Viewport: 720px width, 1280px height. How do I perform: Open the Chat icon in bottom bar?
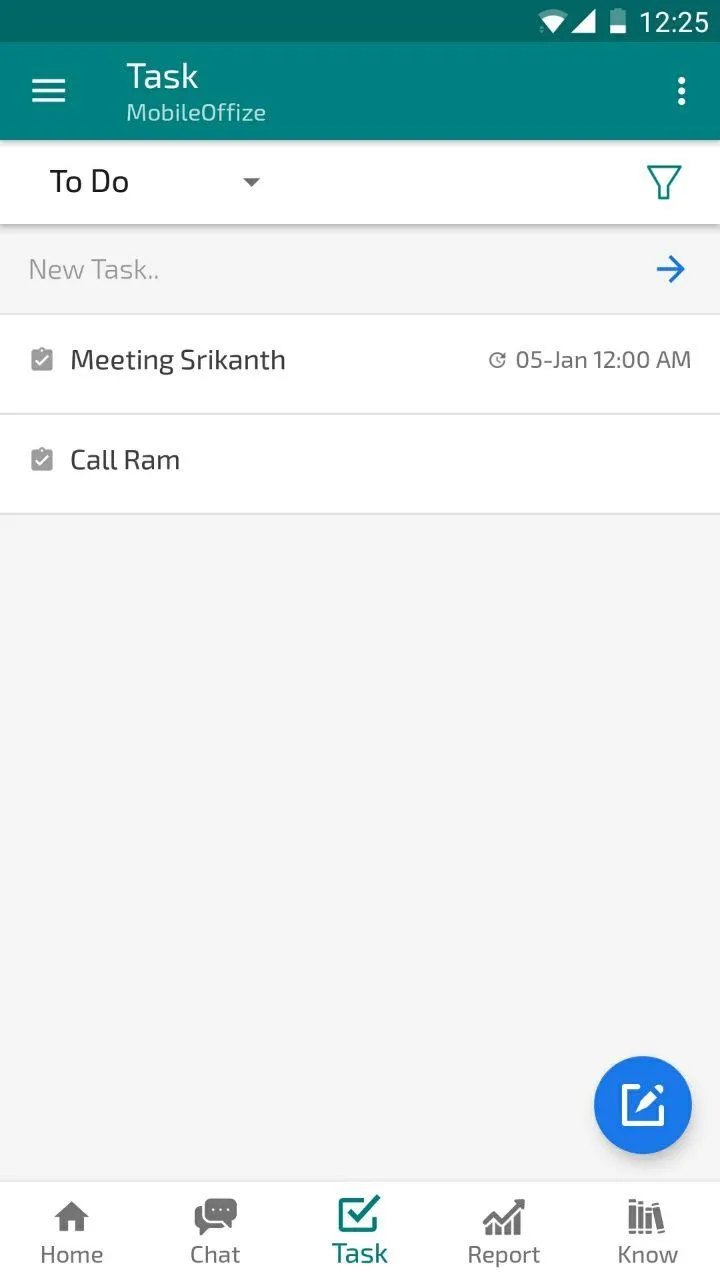click(215, 1228)
